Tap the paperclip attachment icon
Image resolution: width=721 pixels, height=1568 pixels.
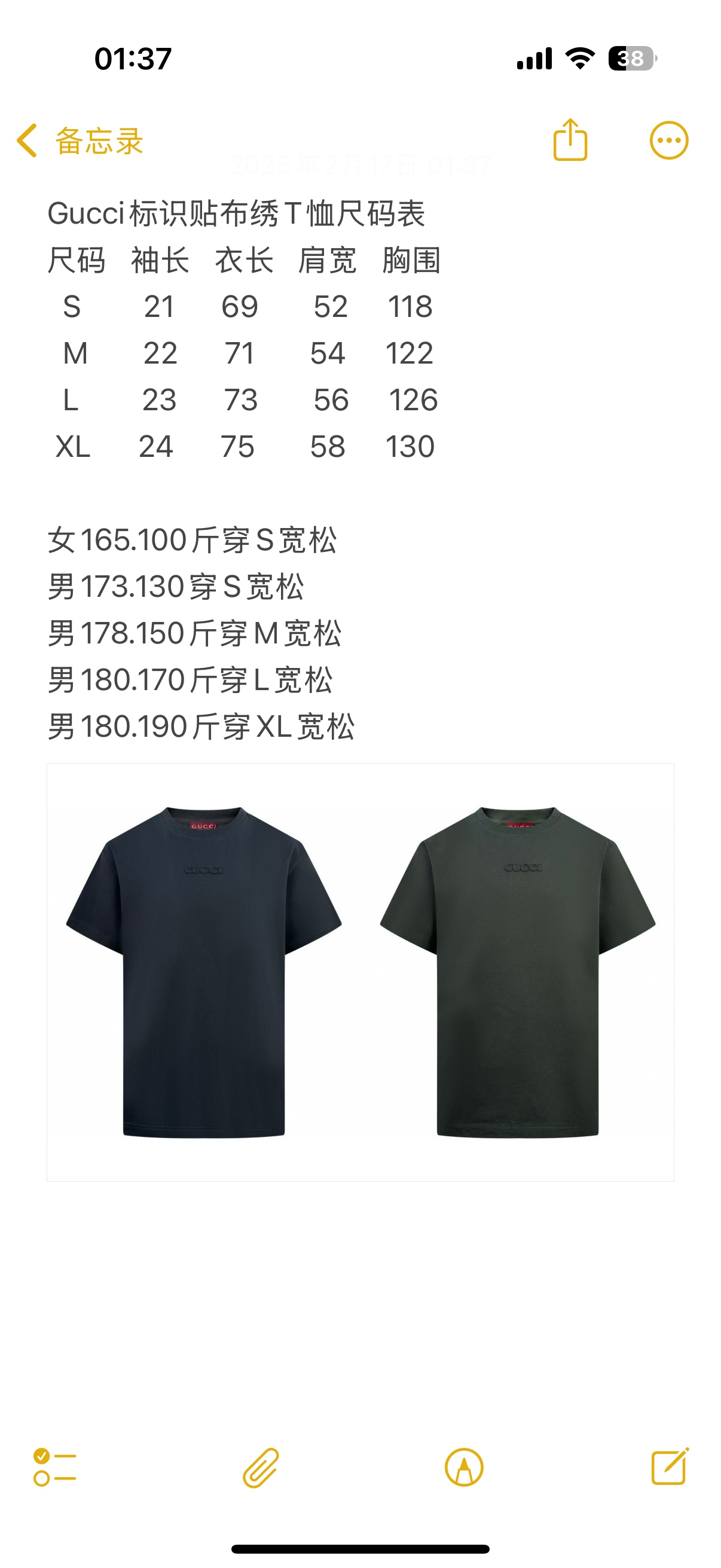tap(261, 1468)
